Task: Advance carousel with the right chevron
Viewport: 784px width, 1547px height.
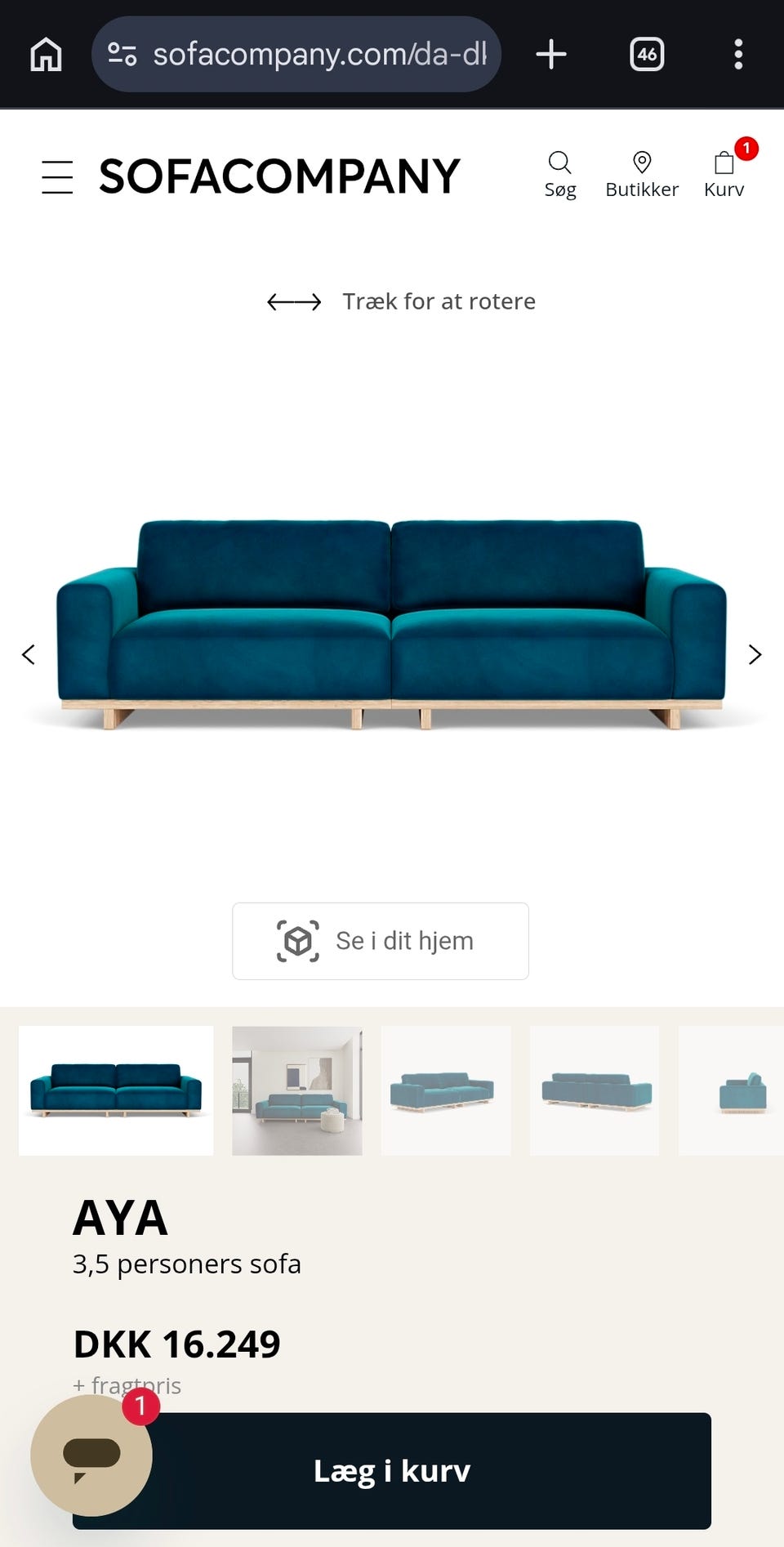Action: click(755, 653)
